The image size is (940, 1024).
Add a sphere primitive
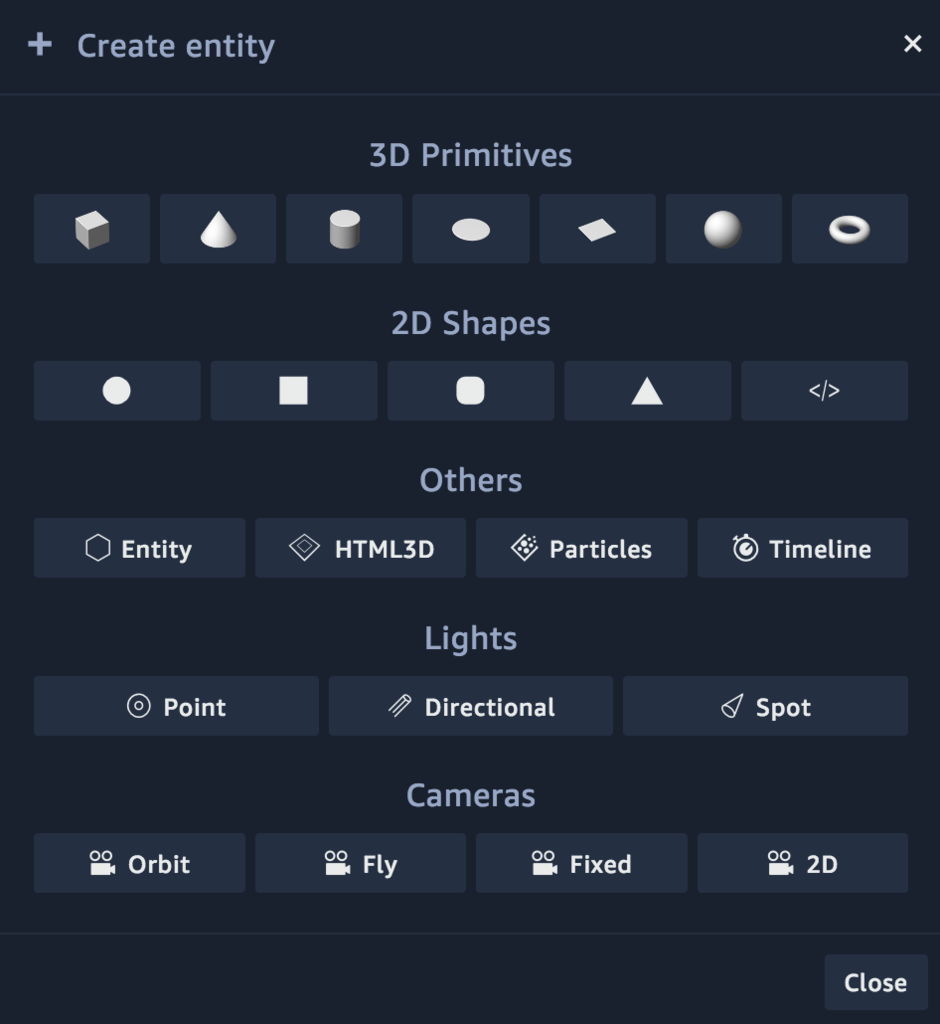tap(723, 230)
